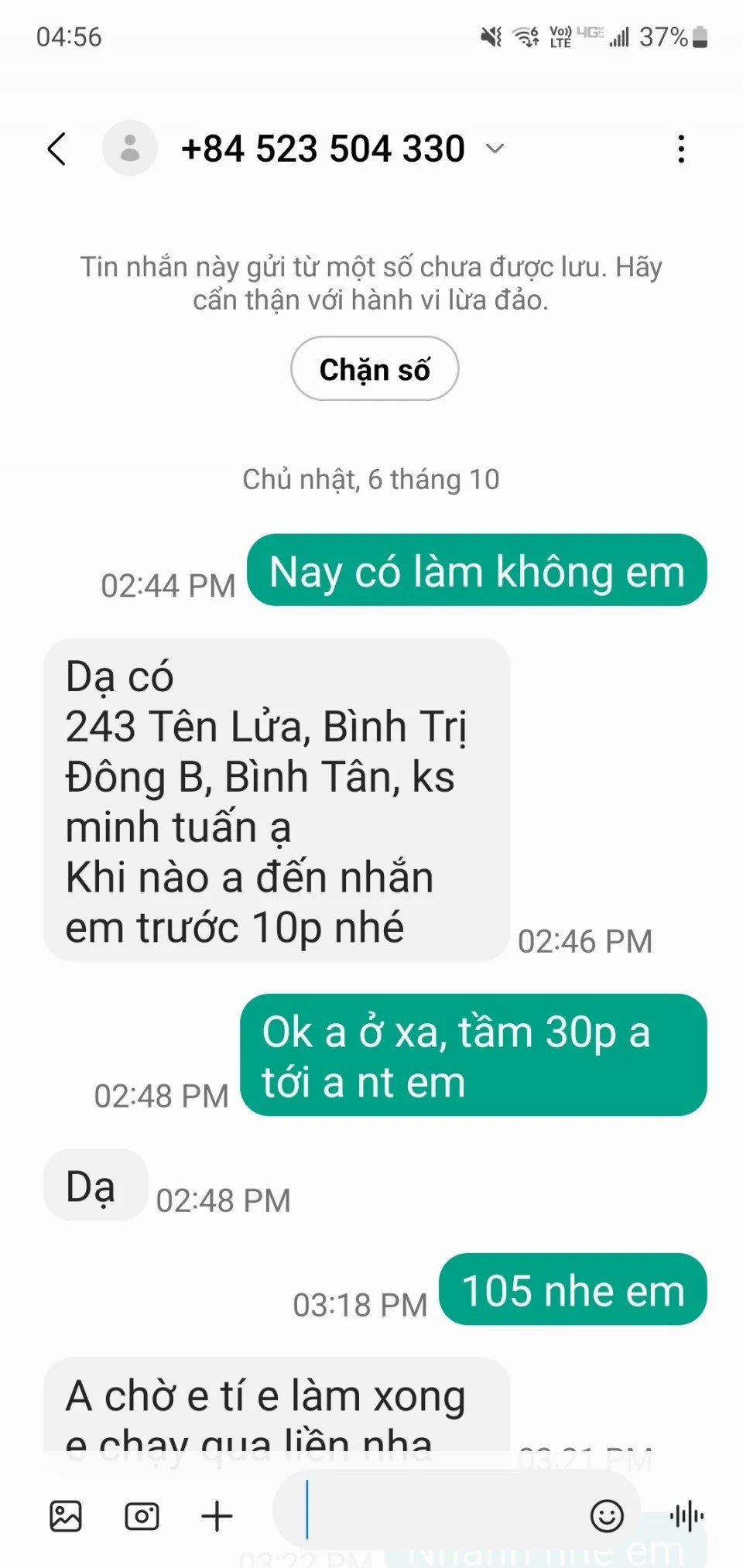Expand contact details for +84 523 504 330
This screenshot has height=1568, width=743.
coord(495,149)
